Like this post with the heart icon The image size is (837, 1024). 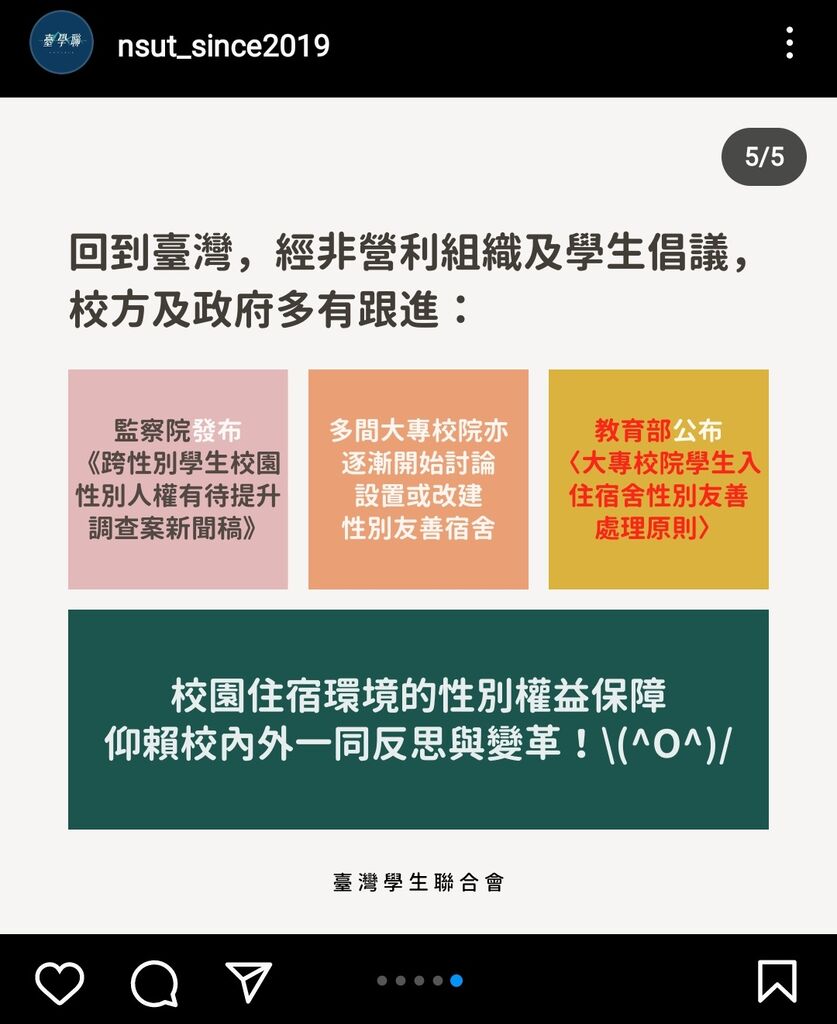click(x=60, y=982)
